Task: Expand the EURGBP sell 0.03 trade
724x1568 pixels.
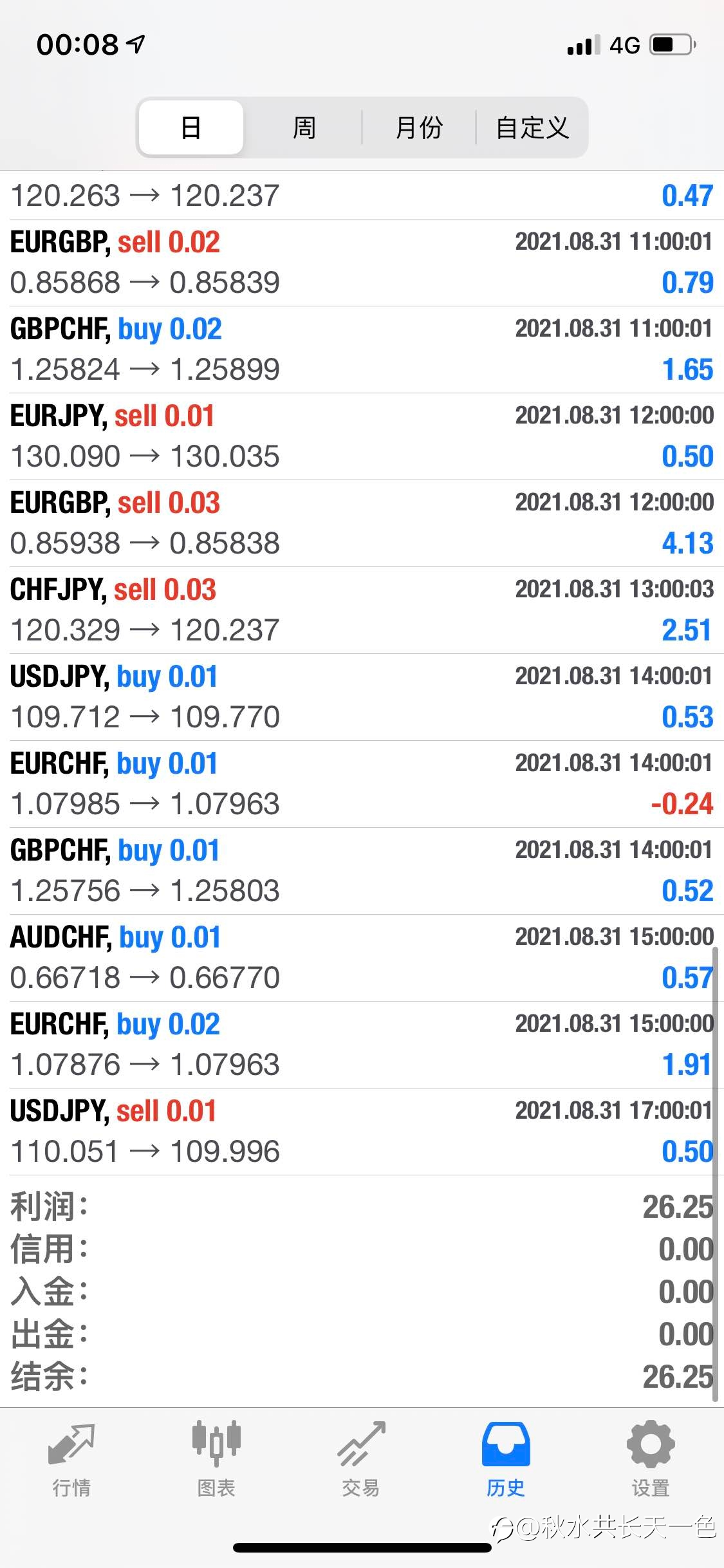Action: 362,523
